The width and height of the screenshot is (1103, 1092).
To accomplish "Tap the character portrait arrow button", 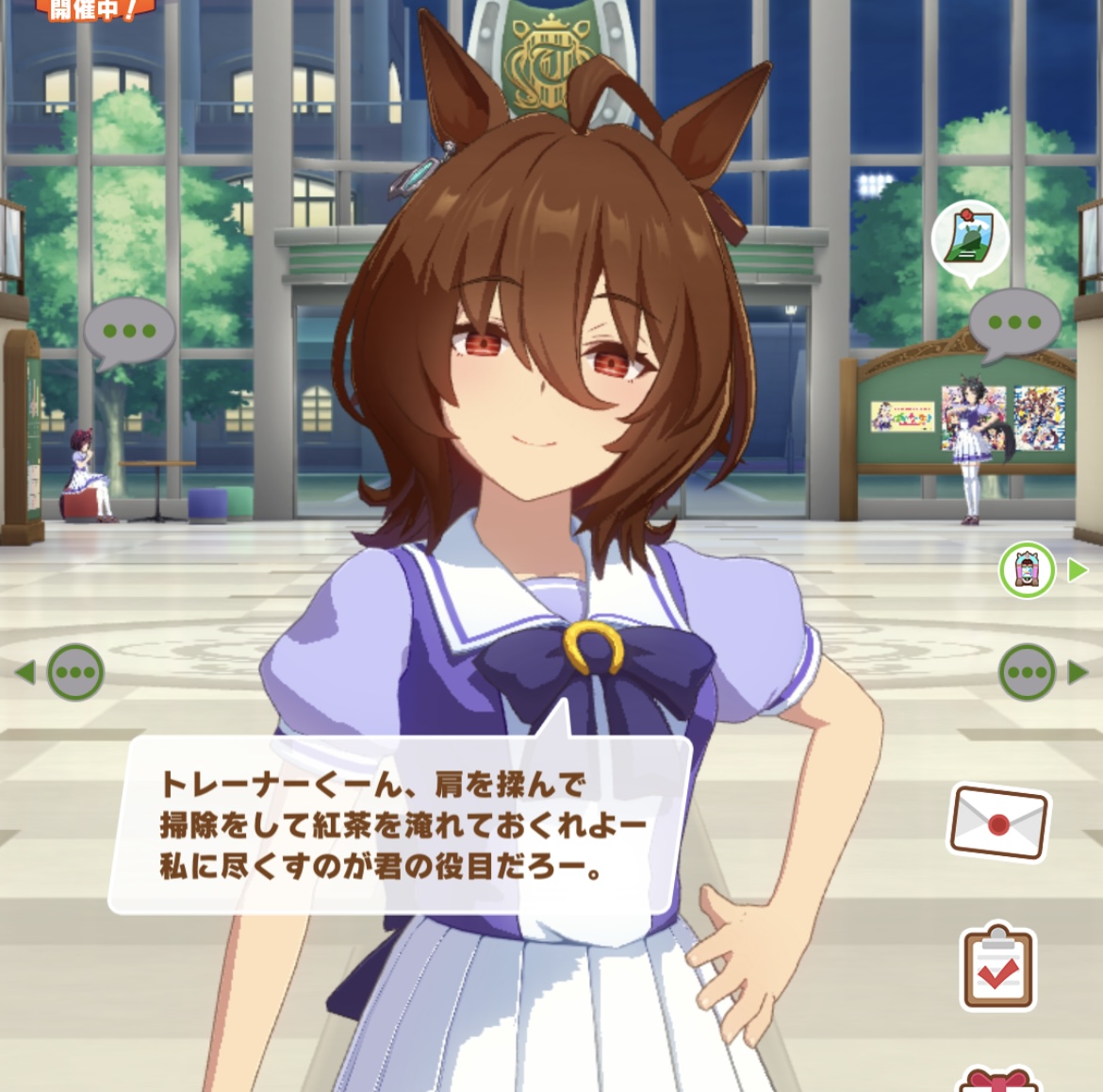I will pos(1043,570).
